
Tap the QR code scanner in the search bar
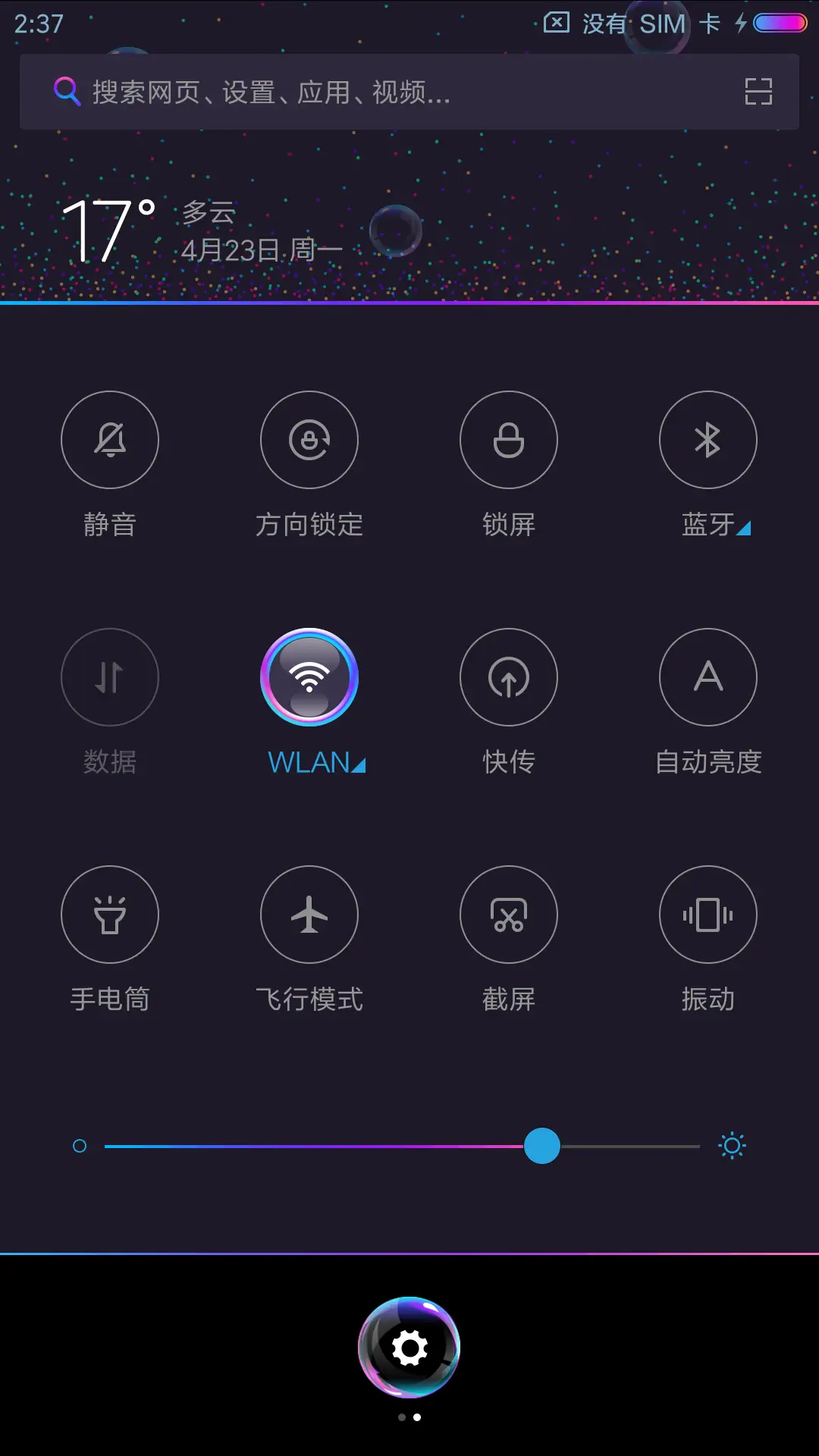point(758,91)
